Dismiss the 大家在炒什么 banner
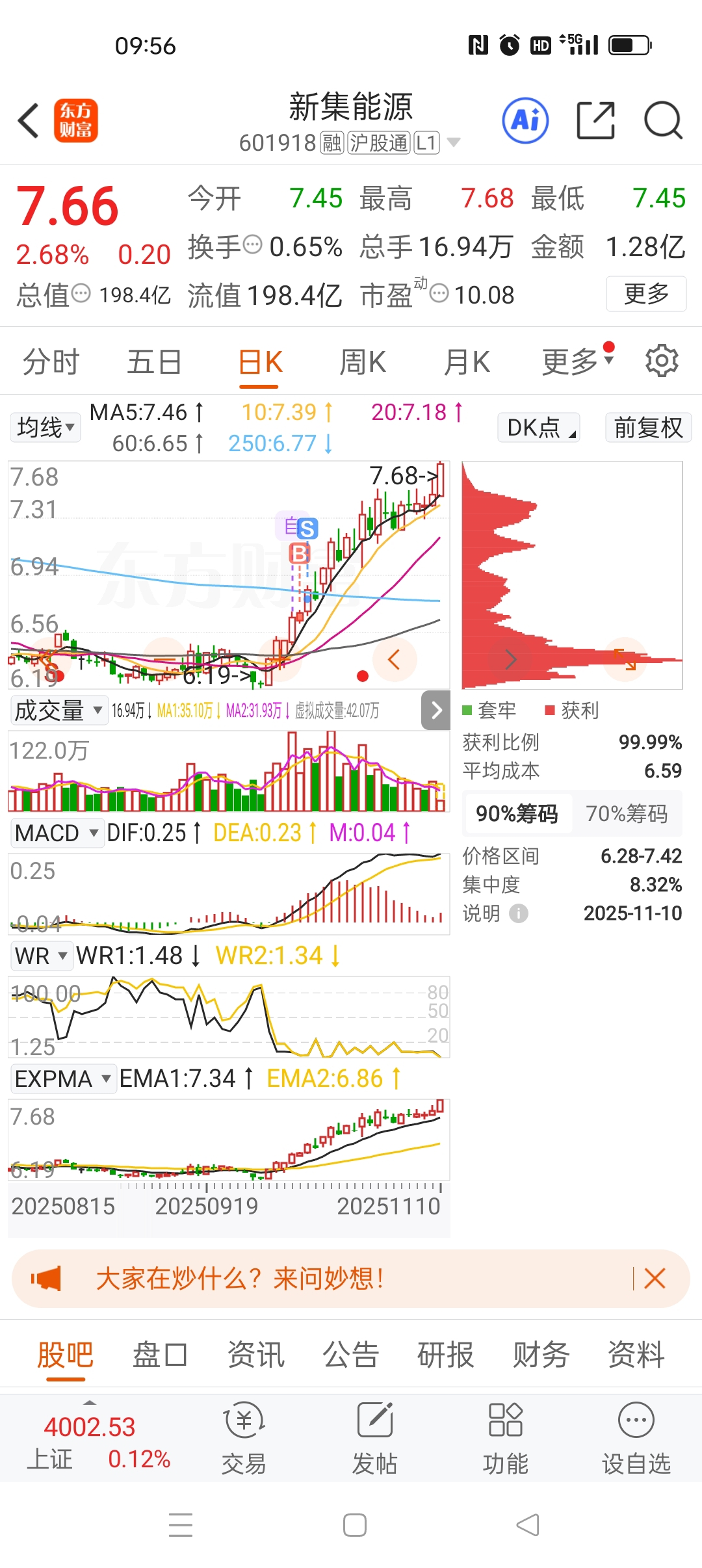Viewport: 702px width, 1568px height. [655, 1279]
